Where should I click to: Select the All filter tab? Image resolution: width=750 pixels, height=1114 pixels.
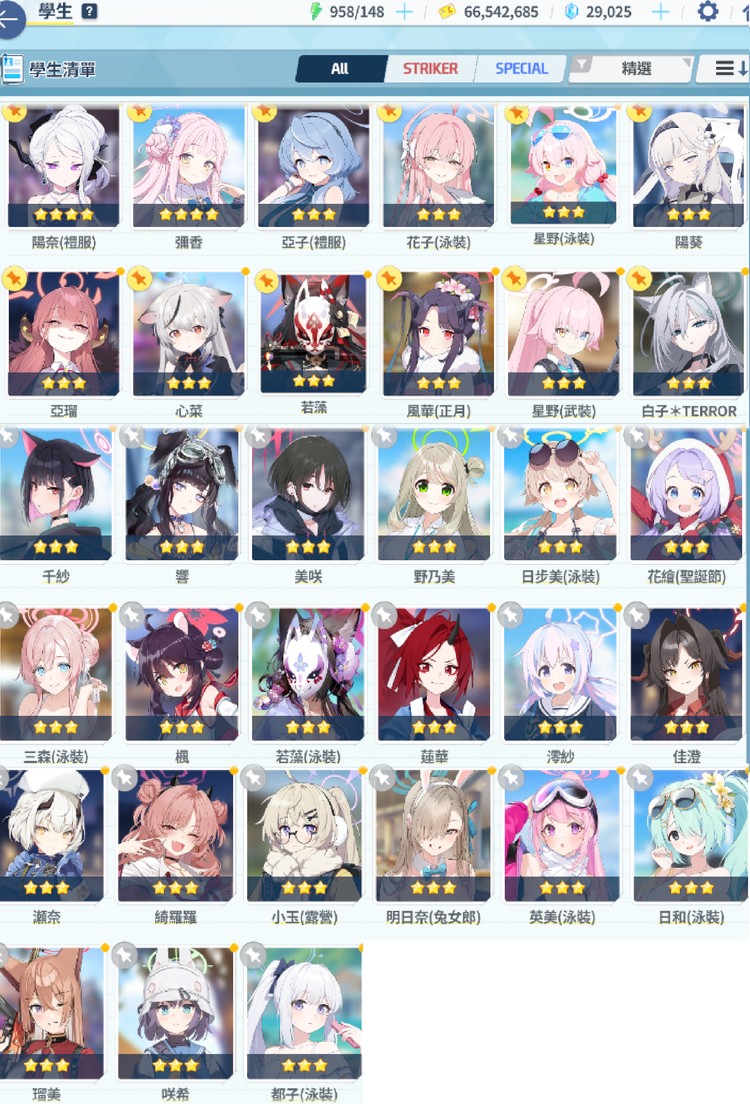[340, 69]
